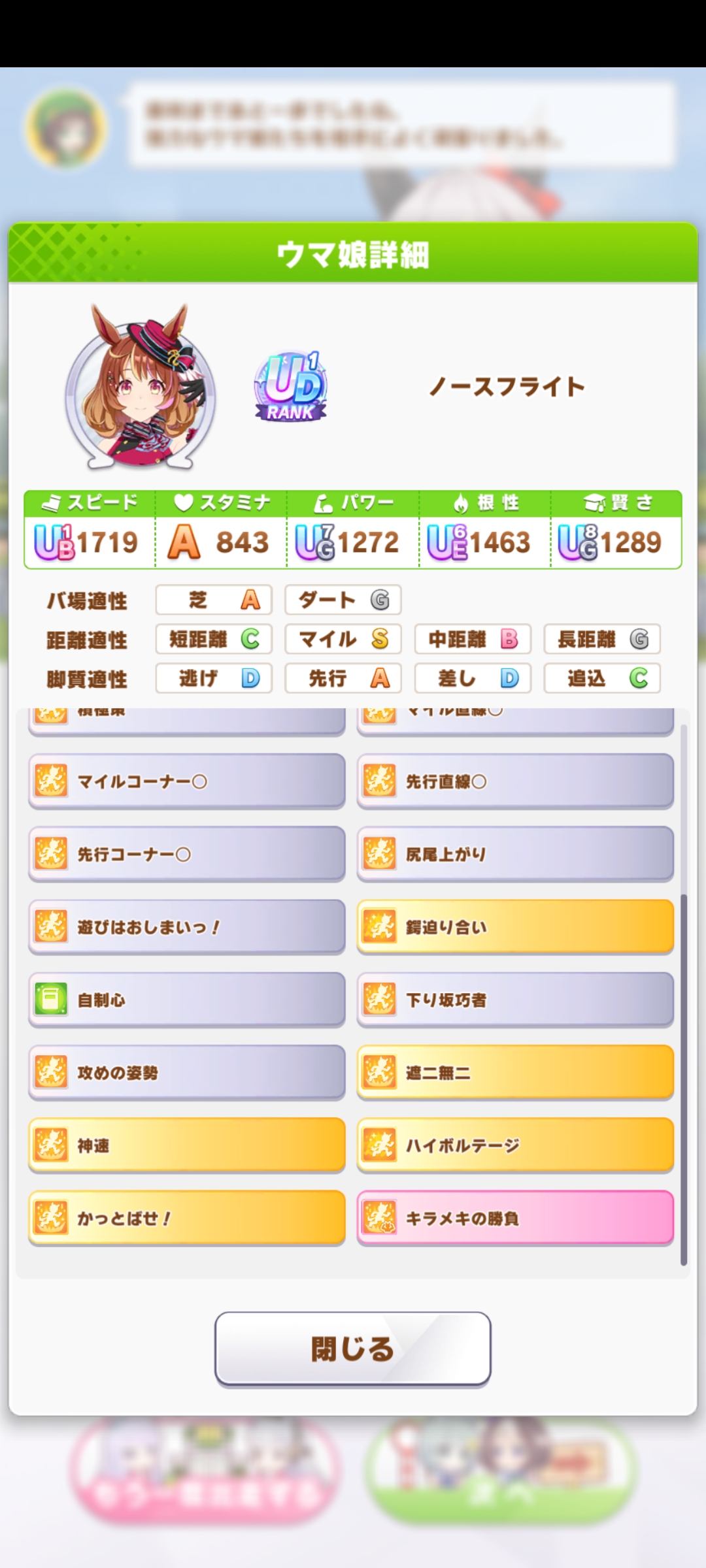
Task: View unique skill キラメキの勝負
Action: [515, 1218]
